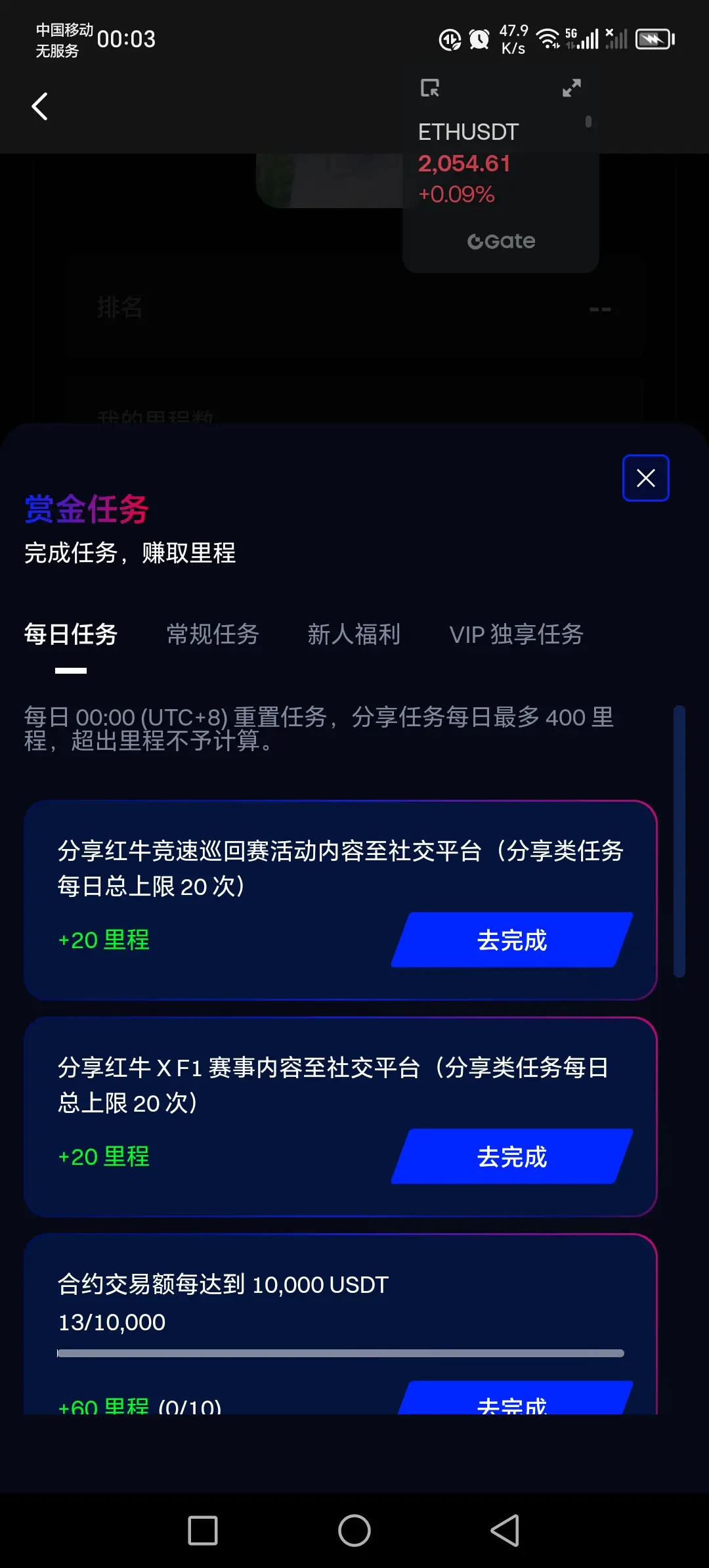Click the ETHUSDT symbol label on the widget
The width and height of the screenshot is (709, 1568).
point(467,131)
